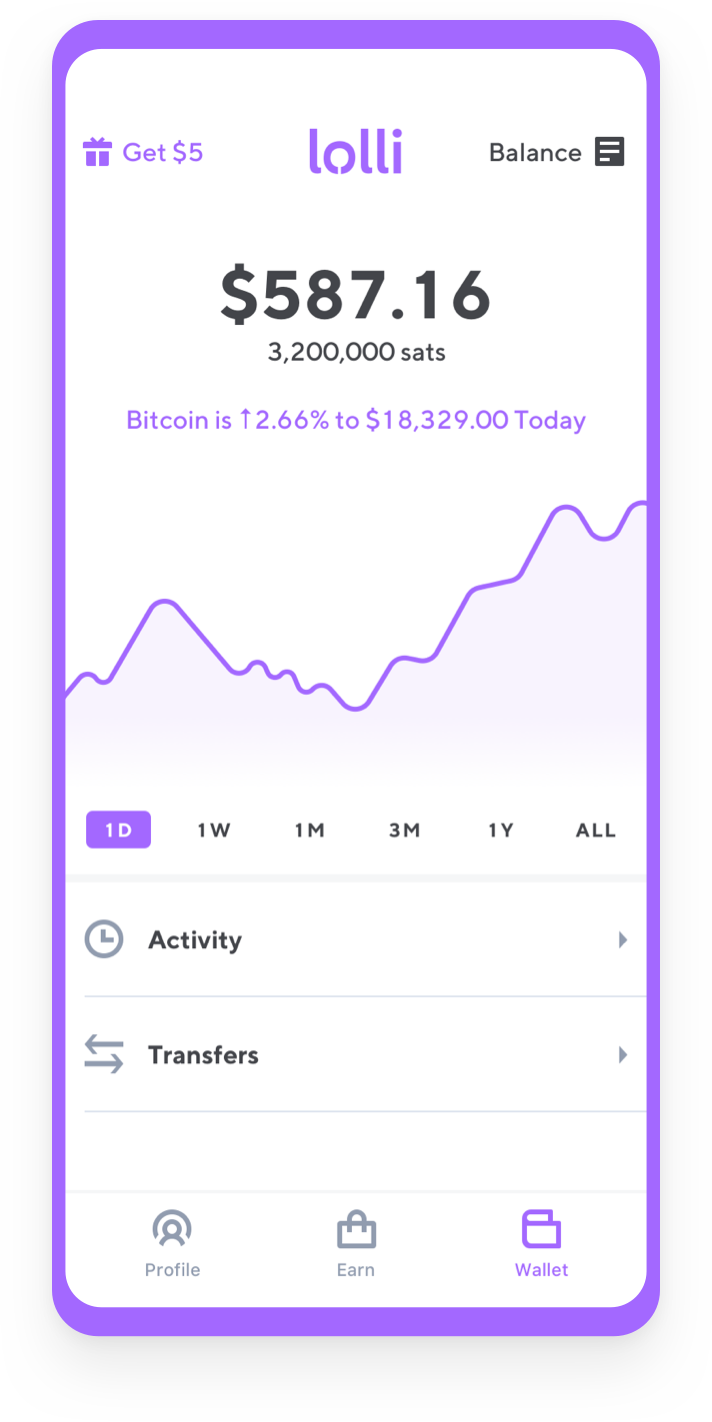Switch chart to ALL time

(596, 830)
